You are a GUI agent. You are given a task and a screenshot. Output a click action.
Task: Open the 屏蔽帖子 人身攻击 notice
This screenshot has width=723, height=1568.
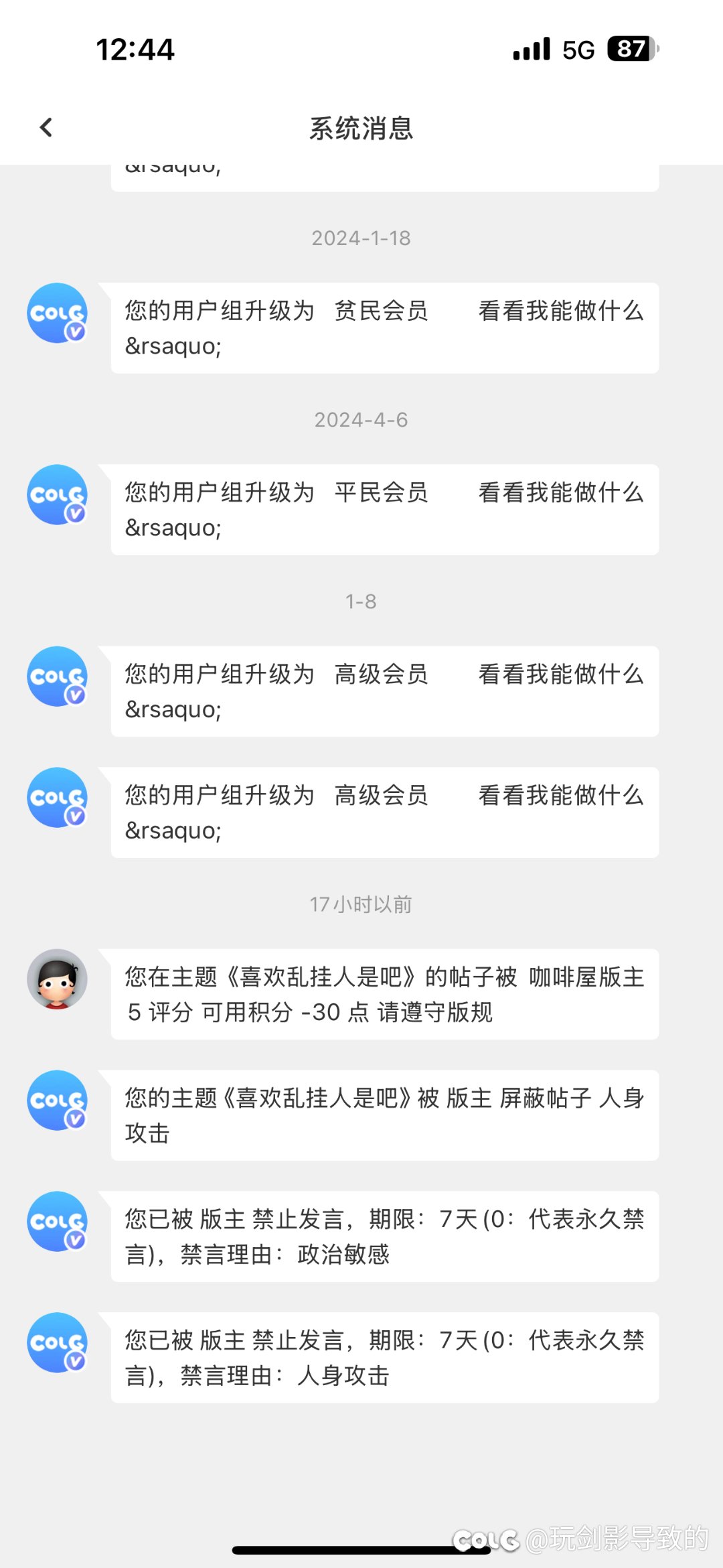tap(384, 1115)
